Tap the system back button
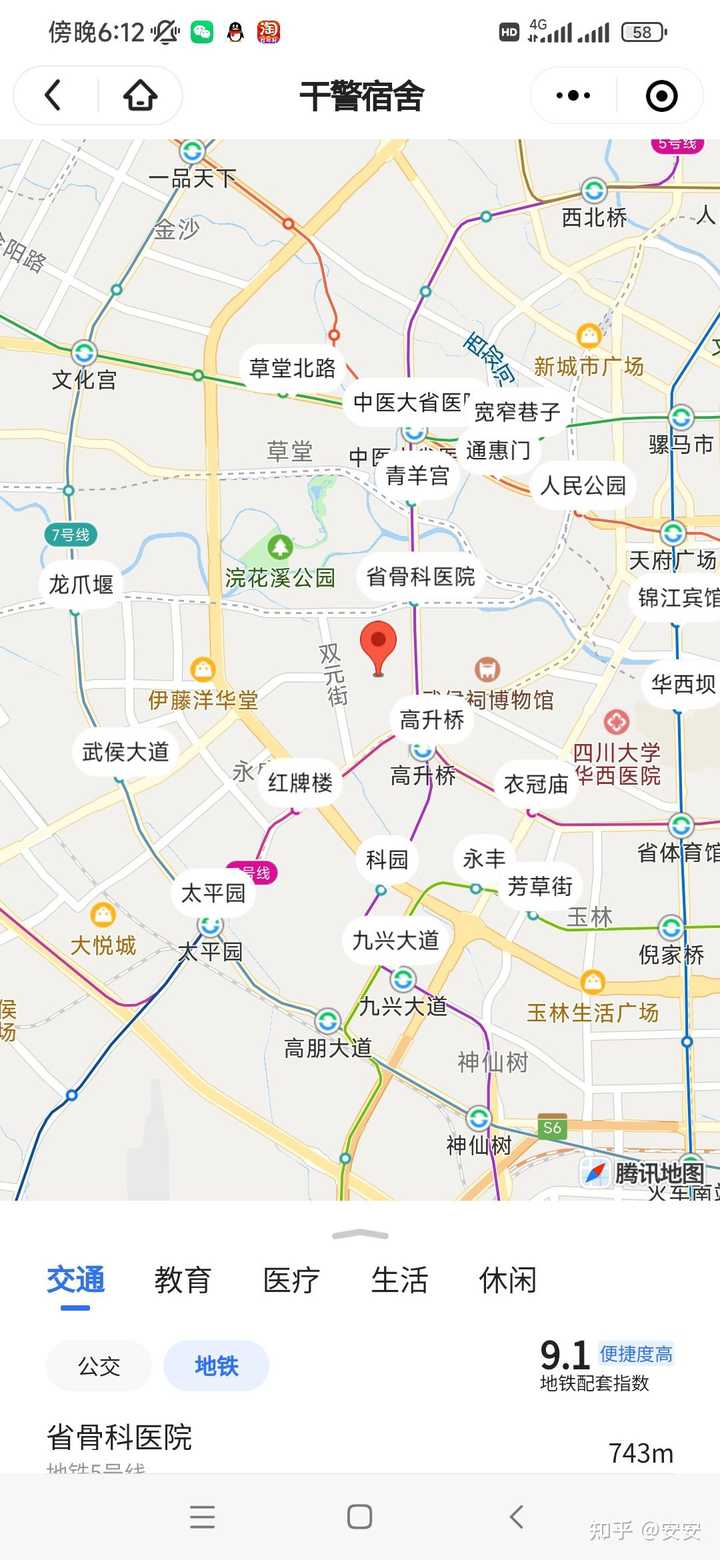The width and height of the screenshot is (720, 1560). coord(516,1517)
